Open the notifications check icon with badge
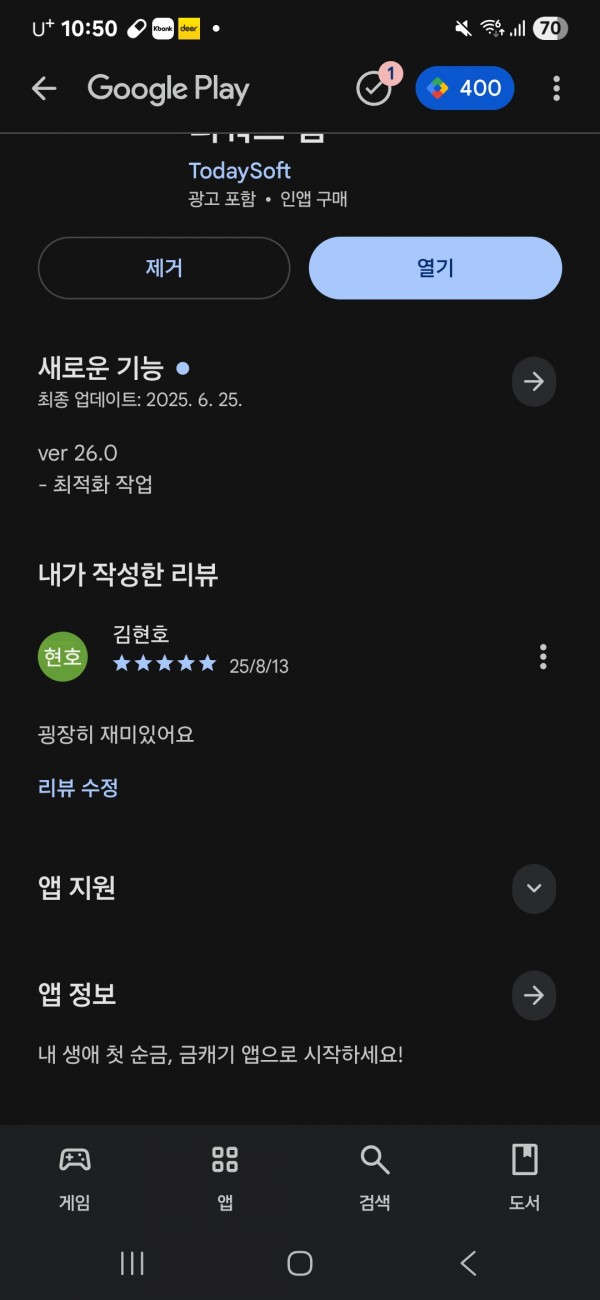The height and width of the screenshot is (1300, 600). coord(376,87)
